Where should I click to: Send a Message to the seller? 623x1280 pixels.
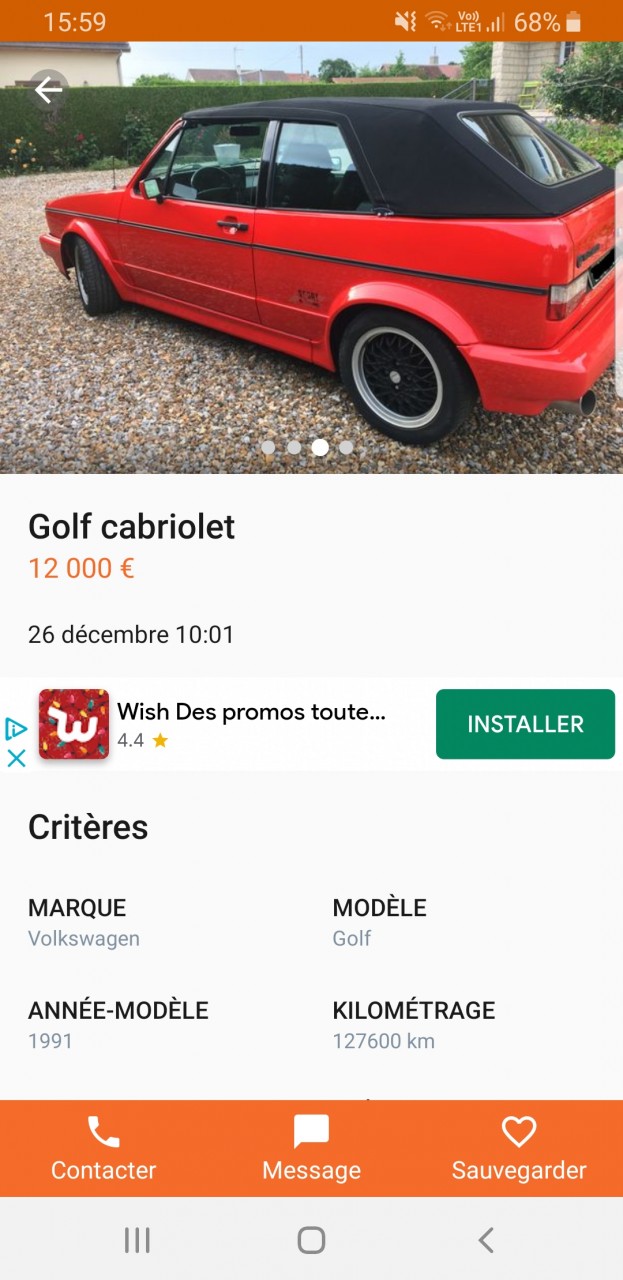(x=311, y=1149)
